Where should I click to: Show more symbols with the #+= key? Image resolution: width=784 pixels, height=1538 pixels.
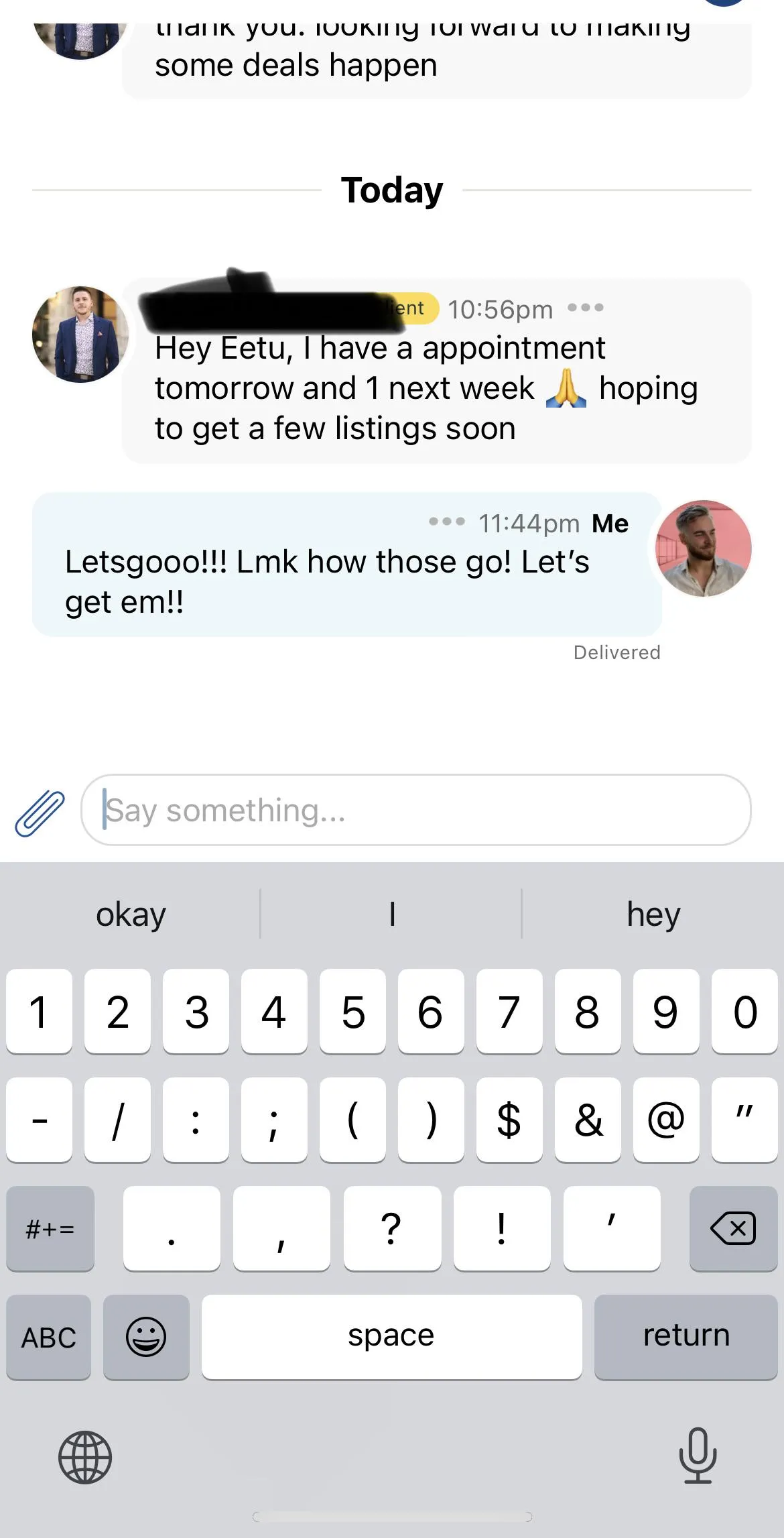tap(50, 1228)
